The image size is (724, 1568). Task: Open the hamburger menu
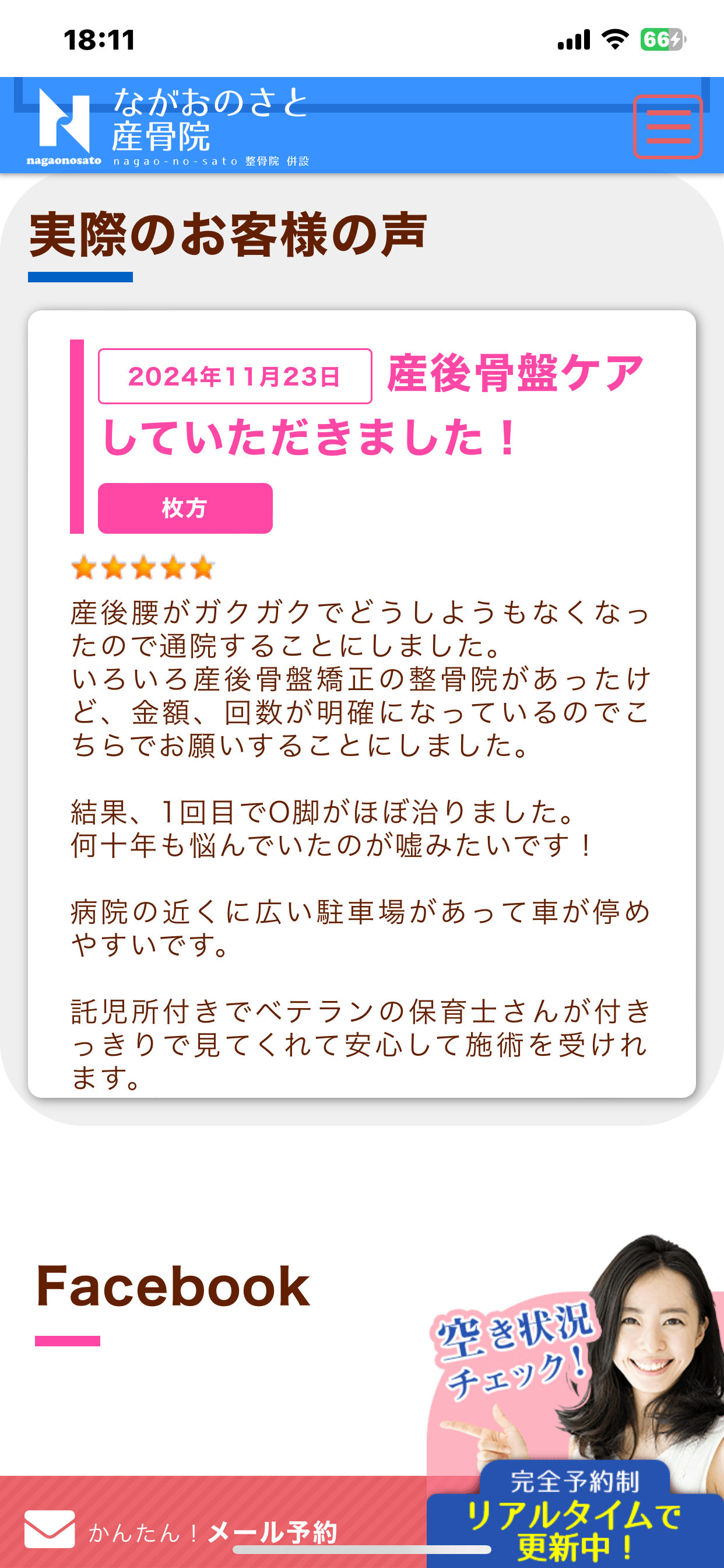(667, 127)
